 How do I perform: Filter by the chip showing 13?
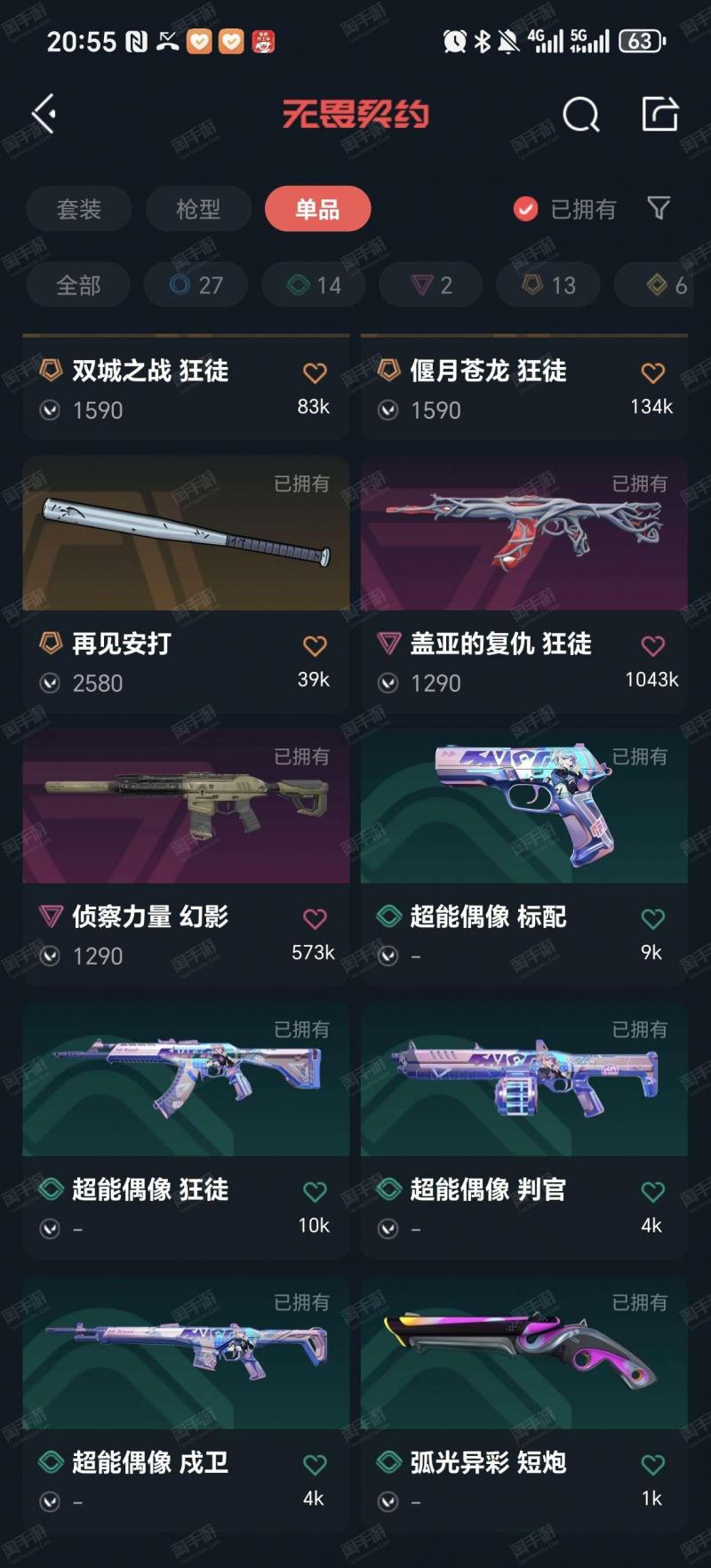[x=548, y=285]
